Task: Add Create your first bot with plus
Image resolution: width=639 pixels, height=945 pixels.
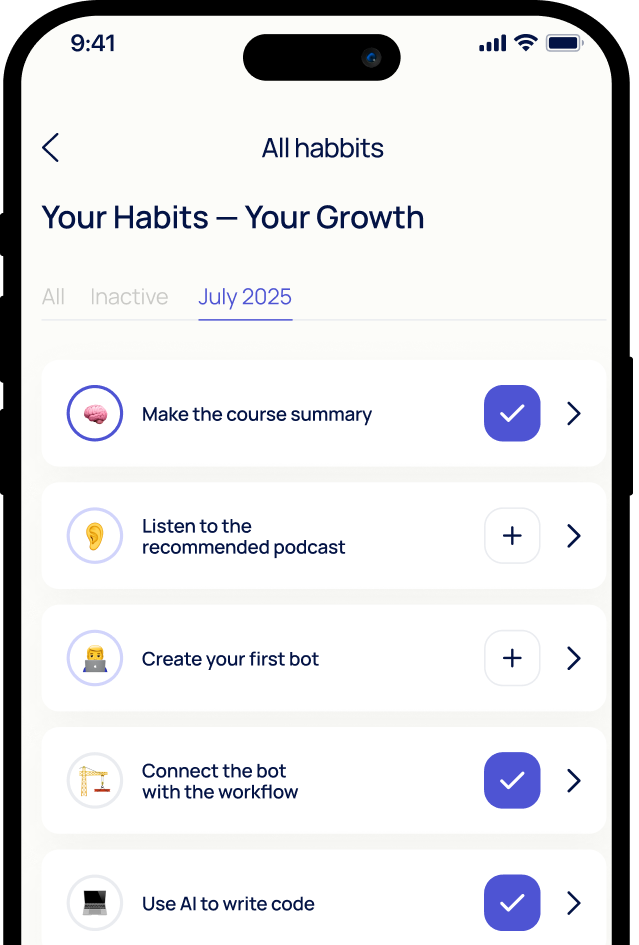Action: (512, 658)
